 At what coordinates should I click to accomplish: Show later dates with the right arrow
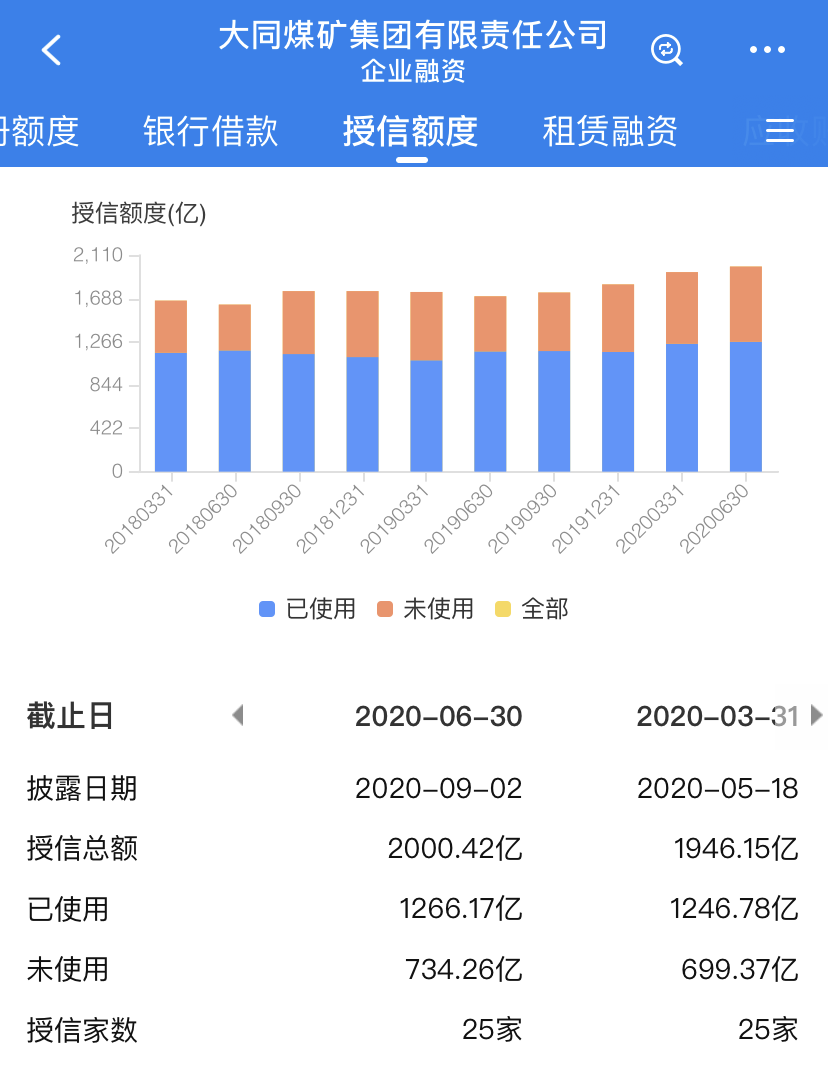816,715
